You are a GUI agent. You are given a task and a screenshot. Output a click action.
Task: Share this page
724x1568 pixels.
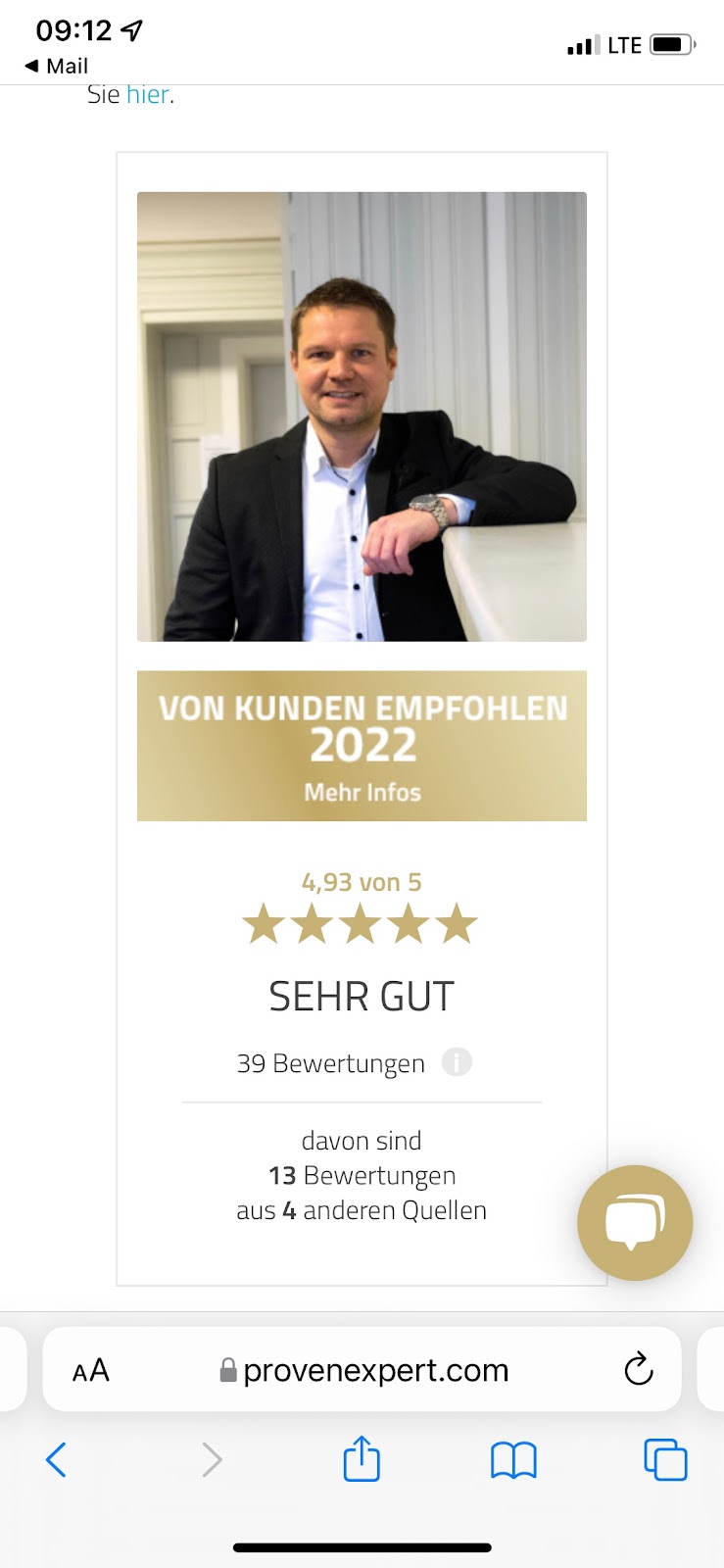click(362, 1459)
